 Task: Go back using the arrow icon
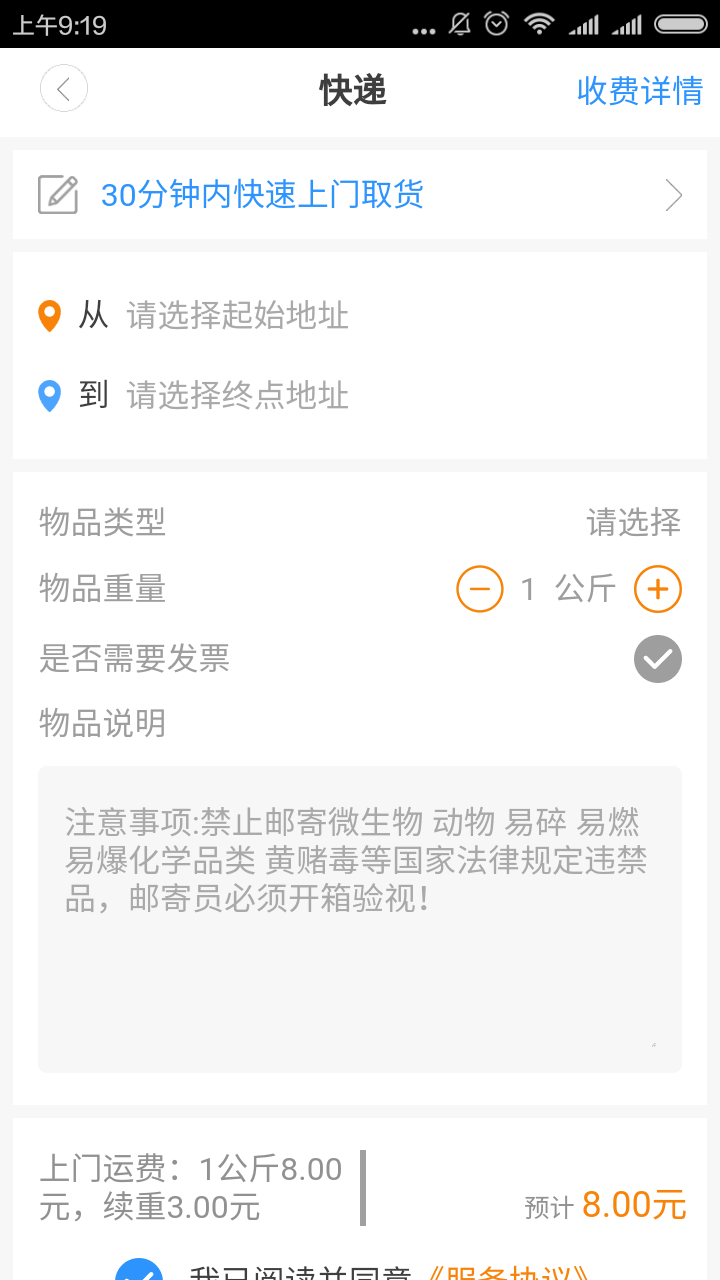tap(64, 90)
